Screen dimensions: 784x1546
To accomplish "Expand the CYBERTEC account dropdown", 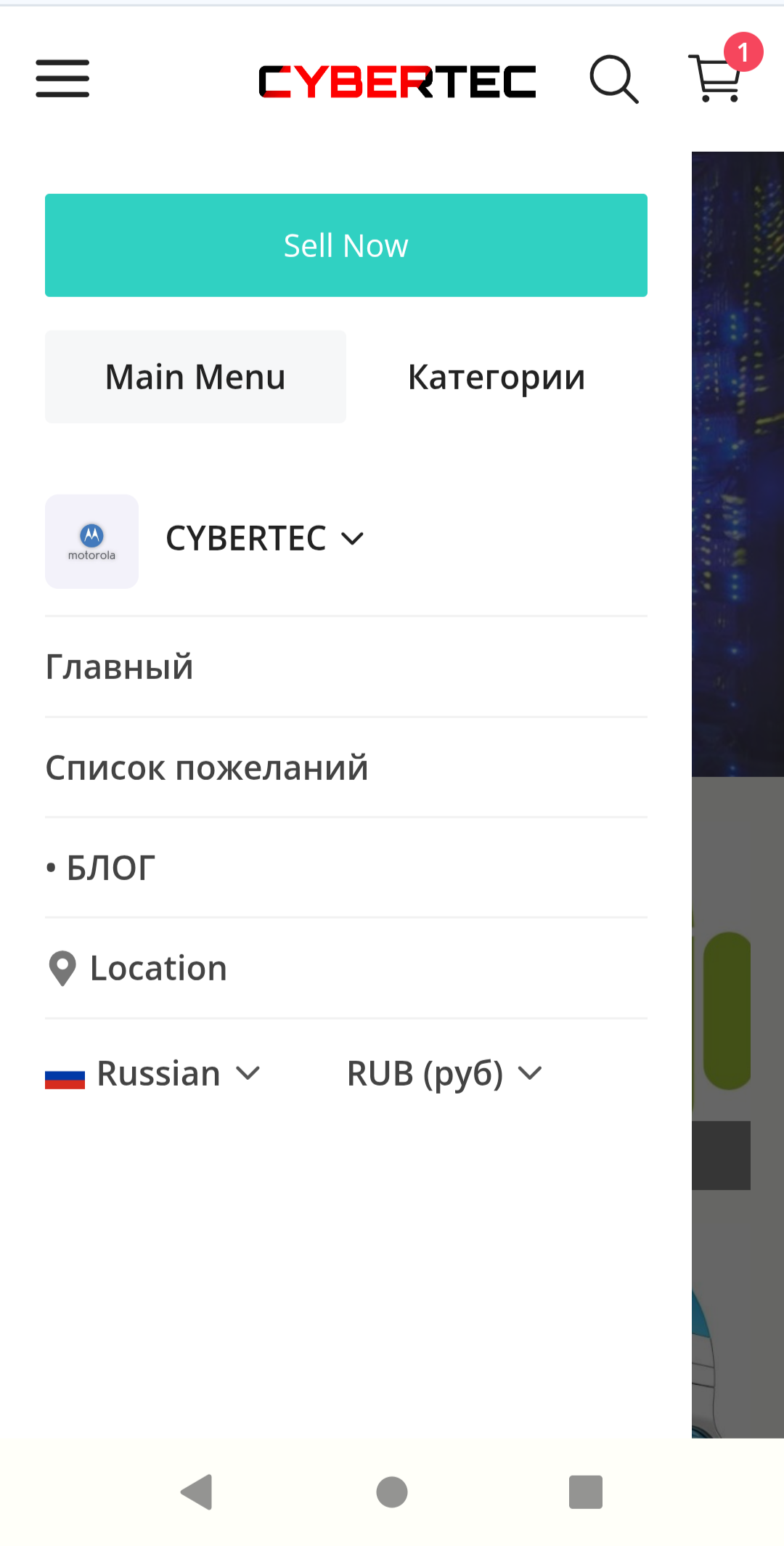I will (265, 539).
